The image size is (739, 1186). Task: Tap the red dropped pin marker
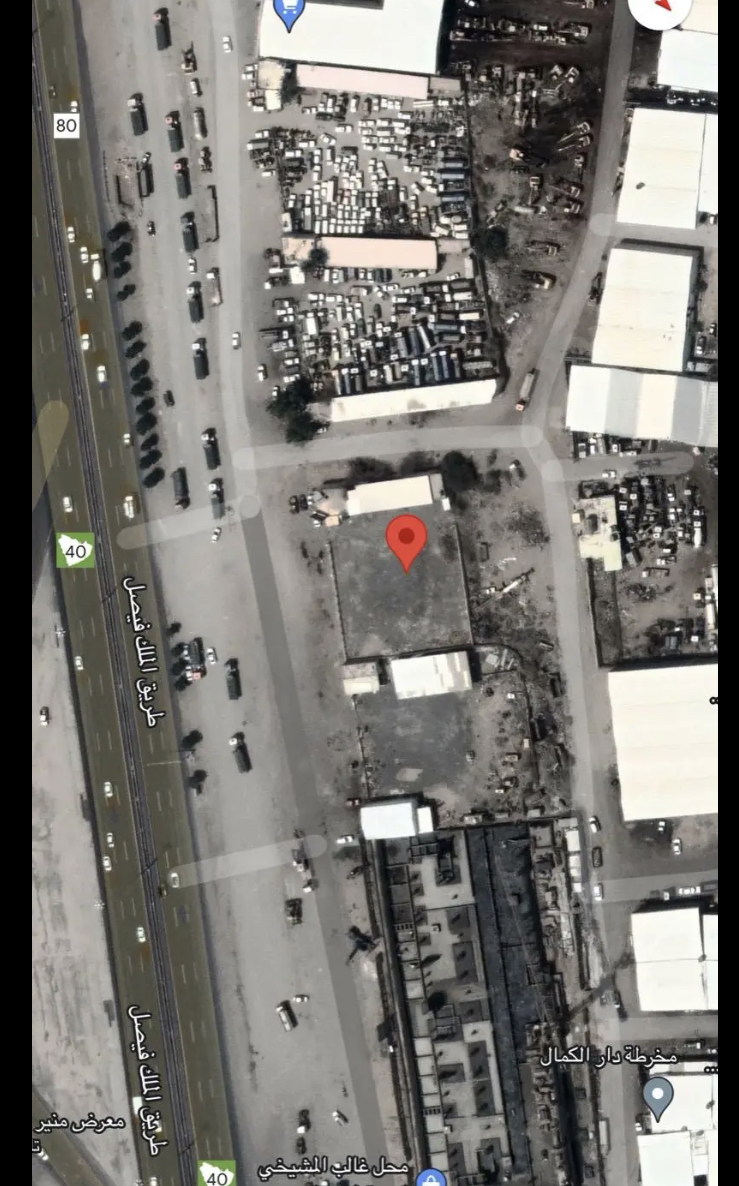tap(407, 540)
